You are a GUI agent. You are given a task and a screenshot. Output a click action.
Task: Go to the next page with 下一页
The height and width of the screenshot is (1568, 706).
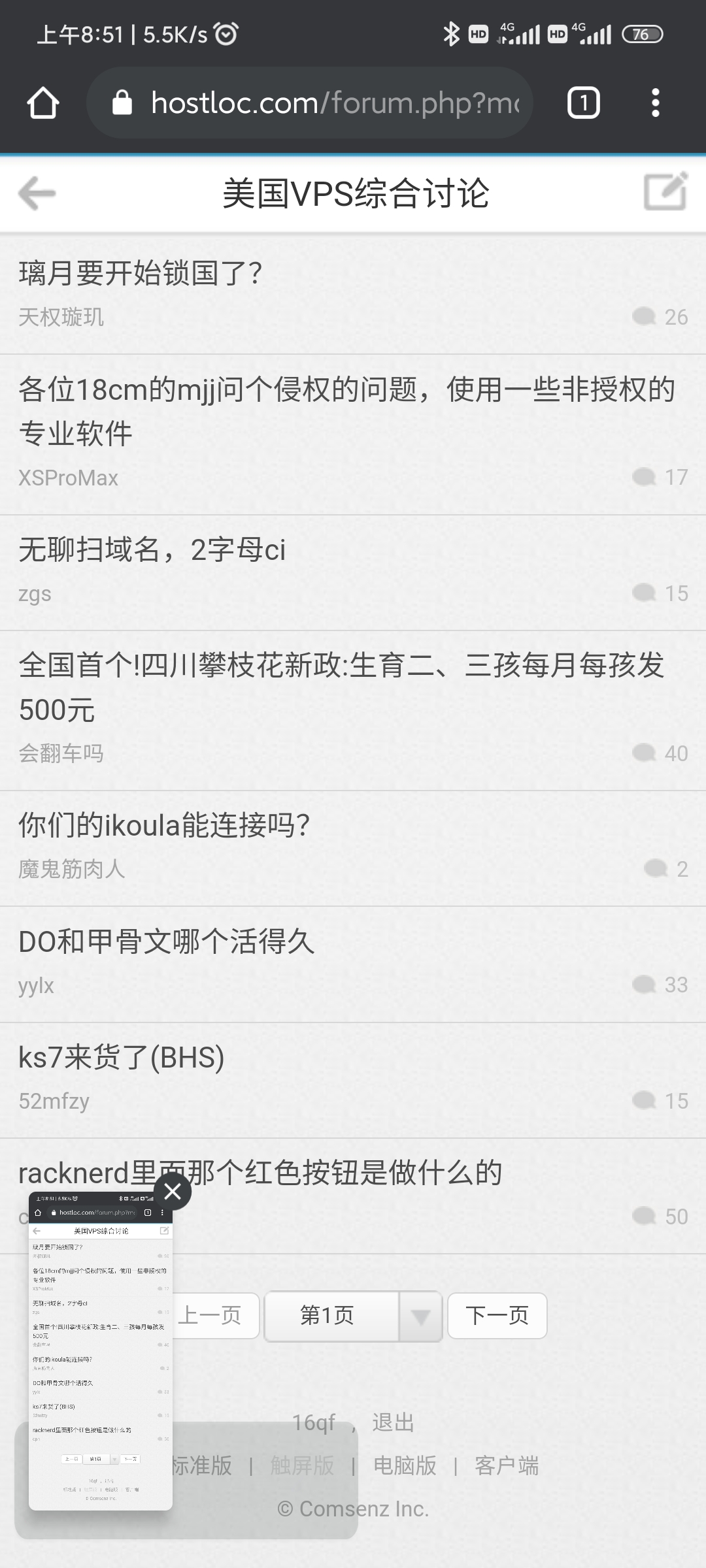[497, 1315]
